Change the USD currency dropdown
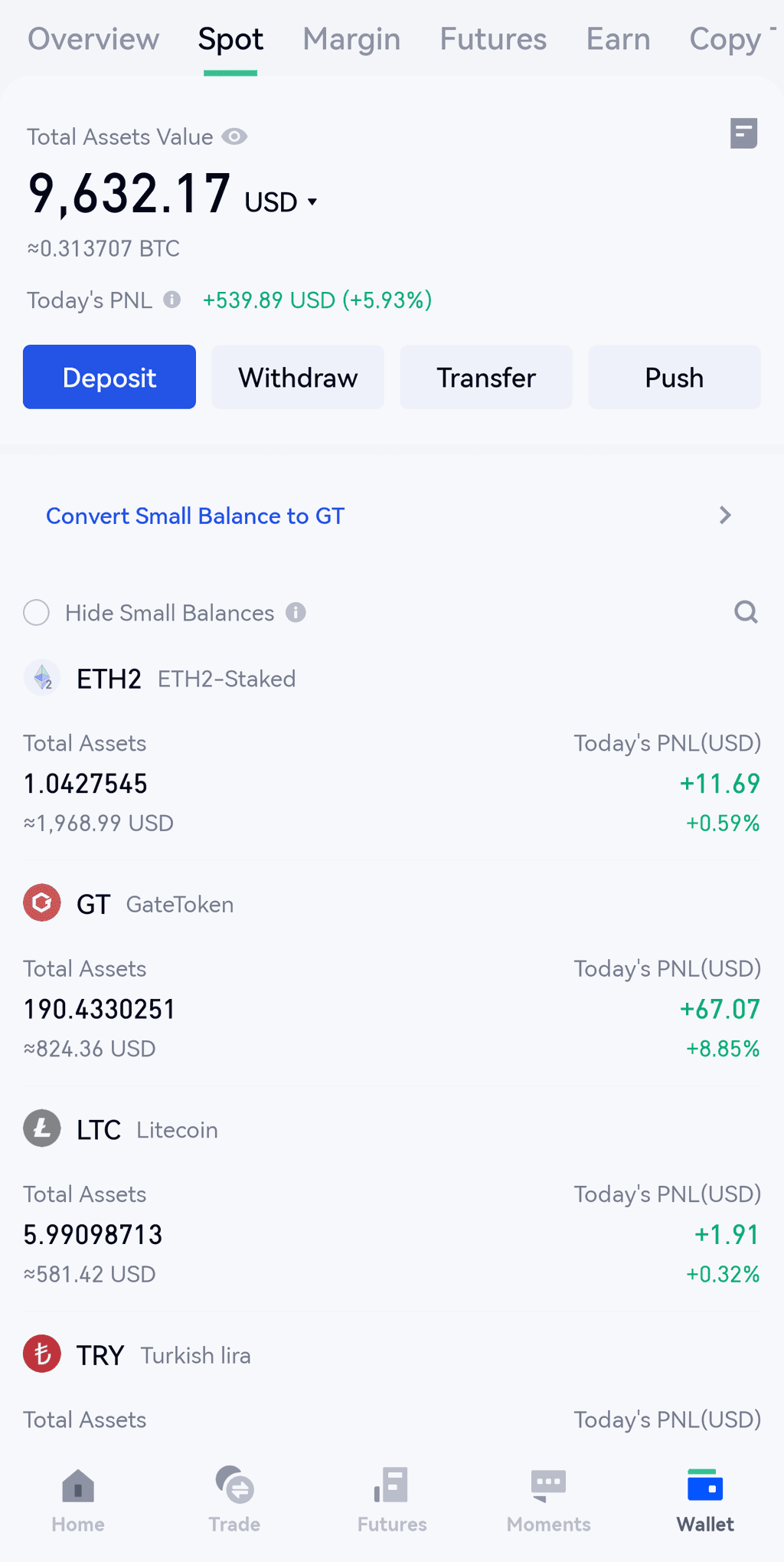The height and width of the screenshot is (1562, 784). pyautogui.click(x=280, y=202)
